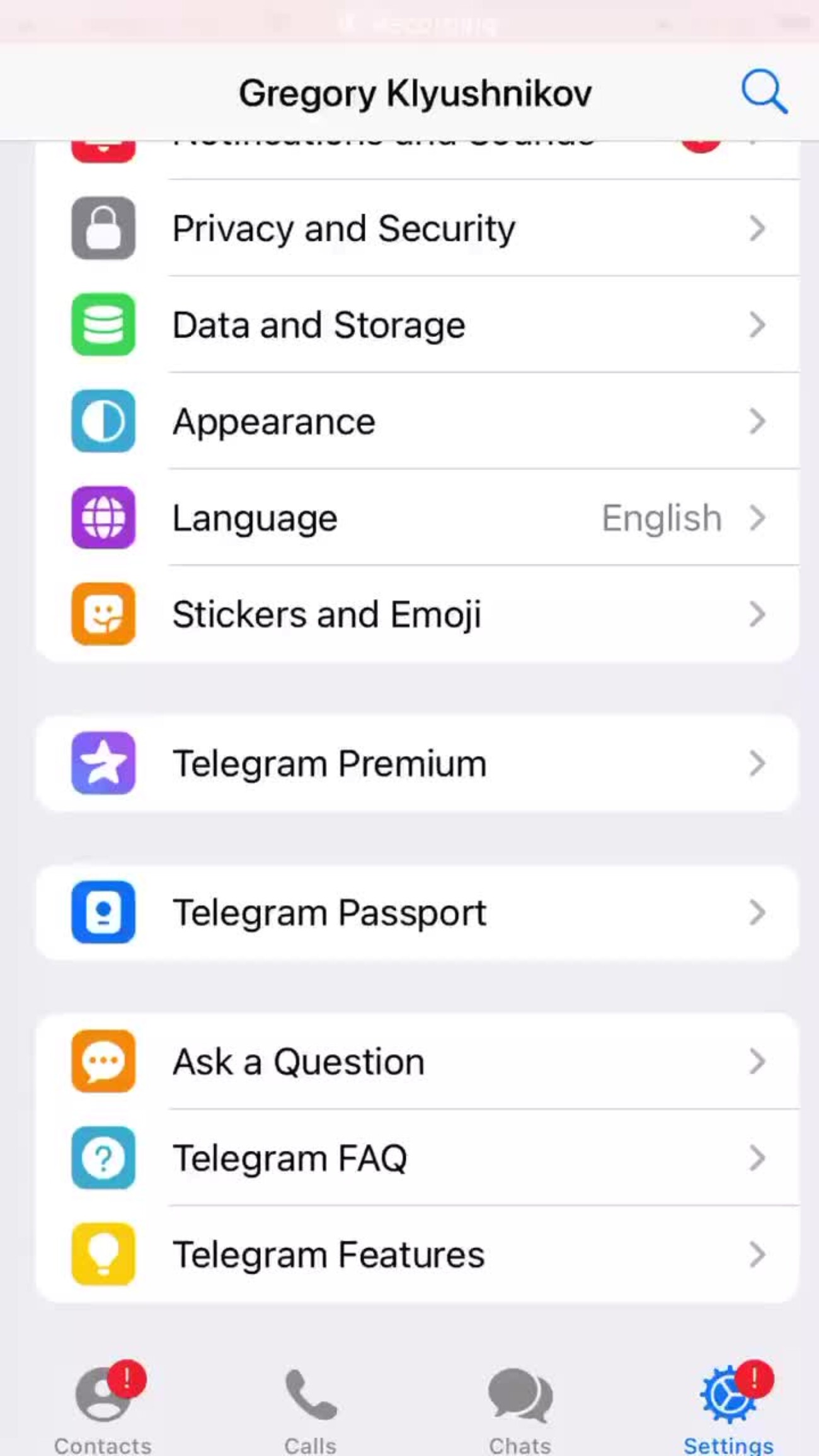This screenshot has width=819, height=1456.
Task: Open the Ask a Question chat bubble icon
Action: [x=103, y=1061]
